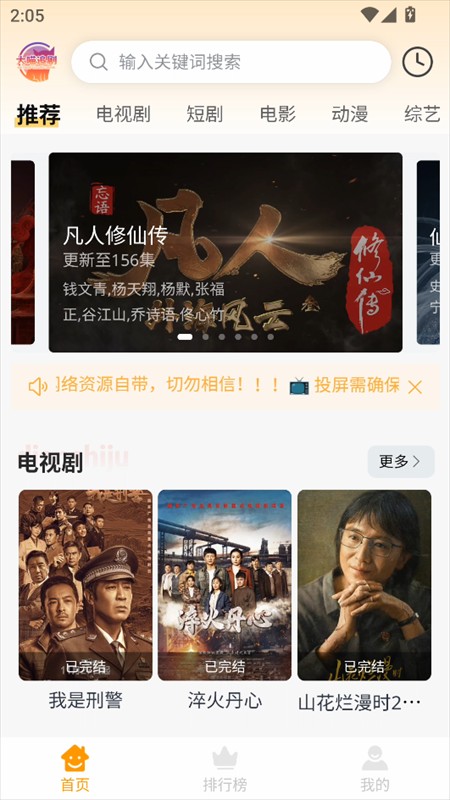Image resolution: width=450 pixels, height=800 pixels.
Task: Tap the keyword search box
Action: (231, 62)
